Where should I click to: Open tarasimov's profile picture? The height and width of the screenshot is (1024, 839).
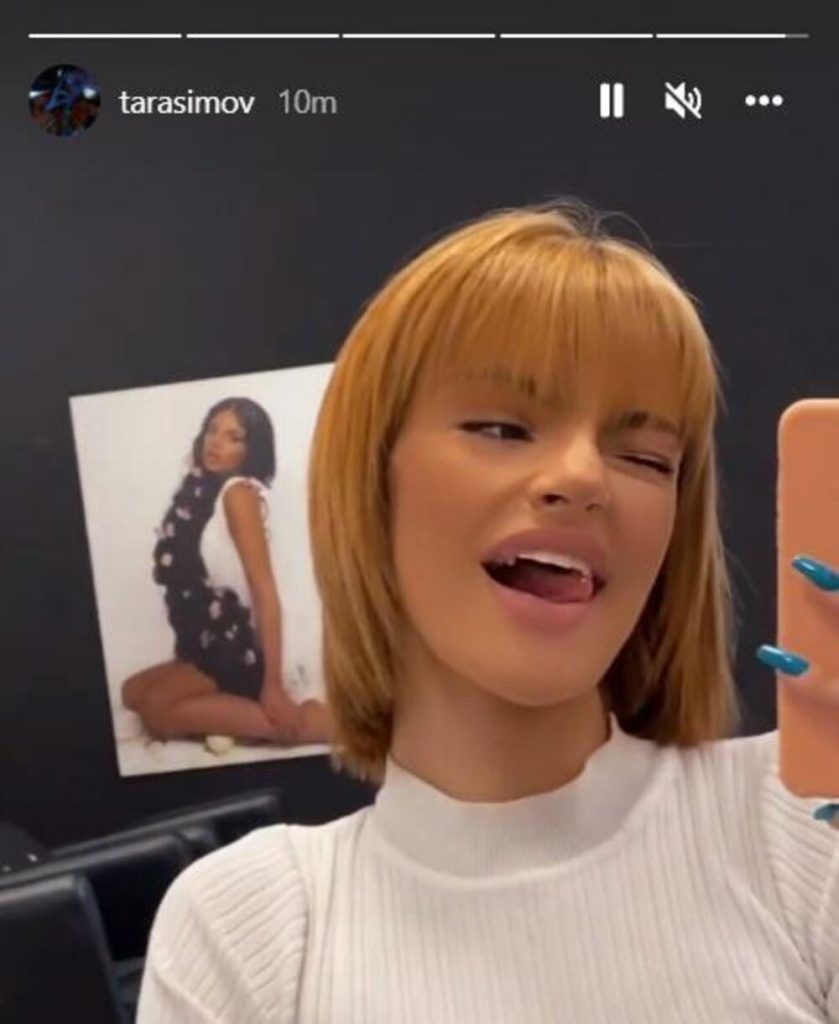pyautogui.click(x=64, y=101)
